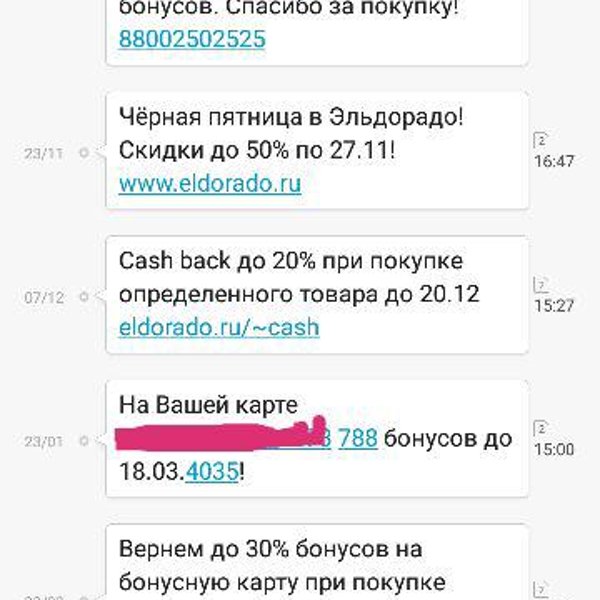The width and height of the screenshot is (600, 600).
Task: Call the phone number 88002502525
Action: pyautogui.click(x=191, y=40)
